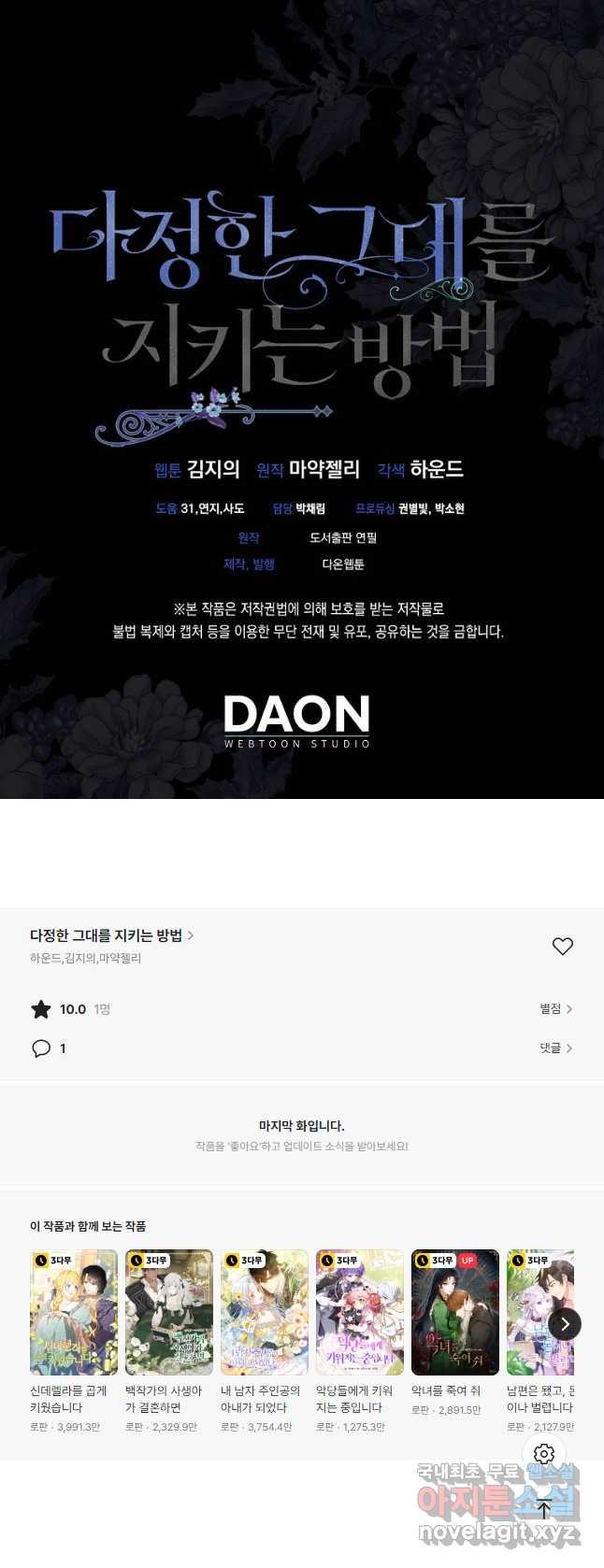Open 내 남자 주인공의 아내가 되었다 webtoon

click(x=265, y=1313)
